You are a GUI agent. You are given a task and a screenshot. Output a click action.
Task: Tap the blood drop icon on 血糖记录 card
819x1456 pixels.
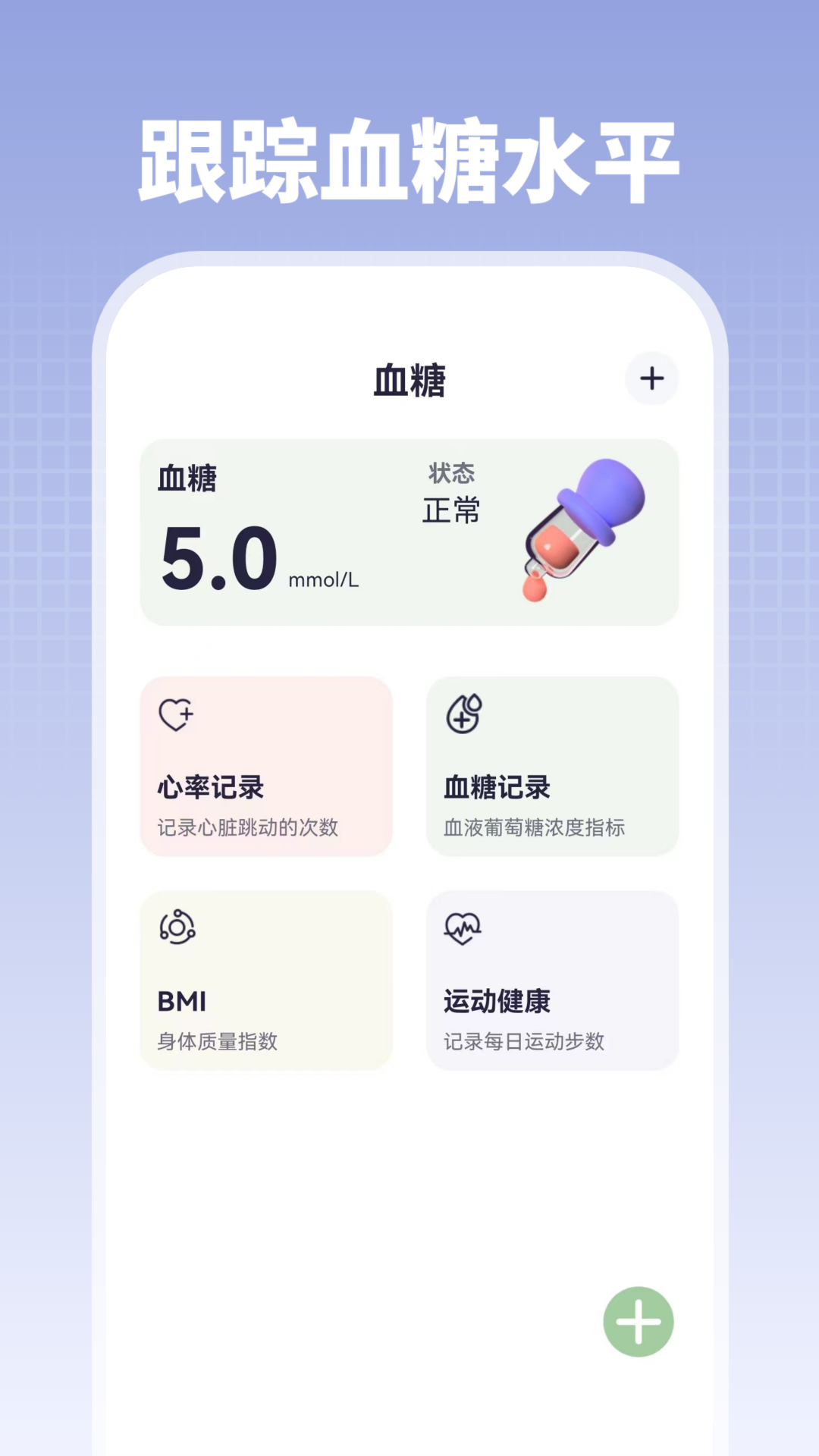tap(462, 714)
